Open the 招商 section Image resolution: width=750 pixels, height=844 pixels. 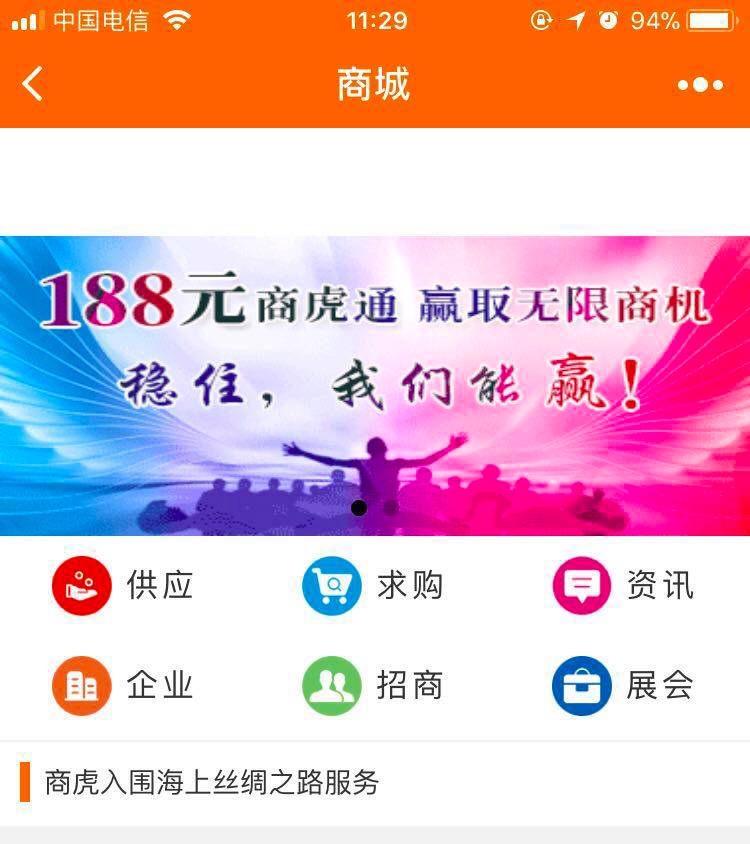tap(372, 686)
